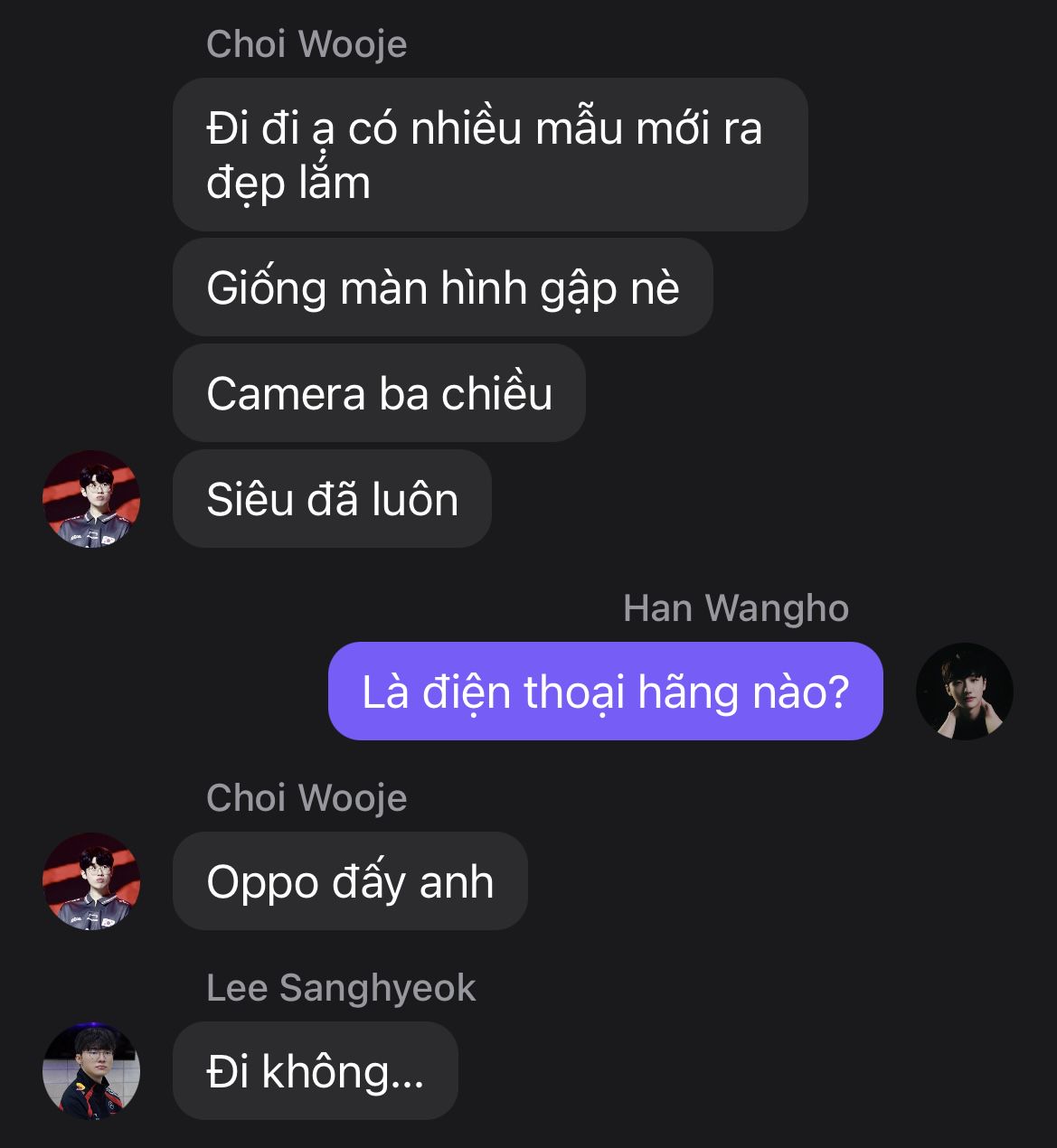Tap Choi Wooje's avatar beside "Oppo đấy anh"
The image size is (1057, 1148).
[x=91, y=881]
